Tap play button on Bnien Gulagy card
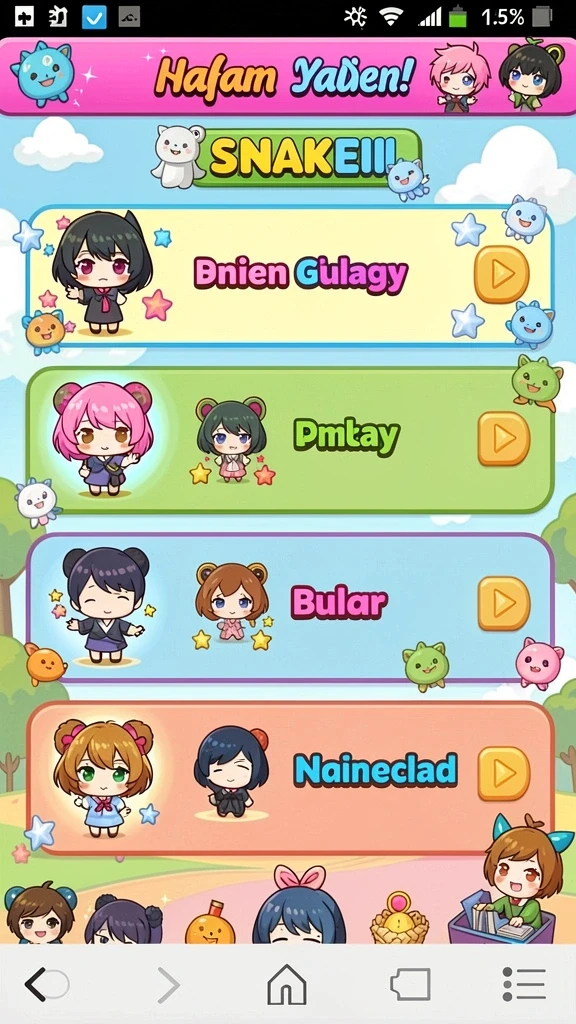 502,274
